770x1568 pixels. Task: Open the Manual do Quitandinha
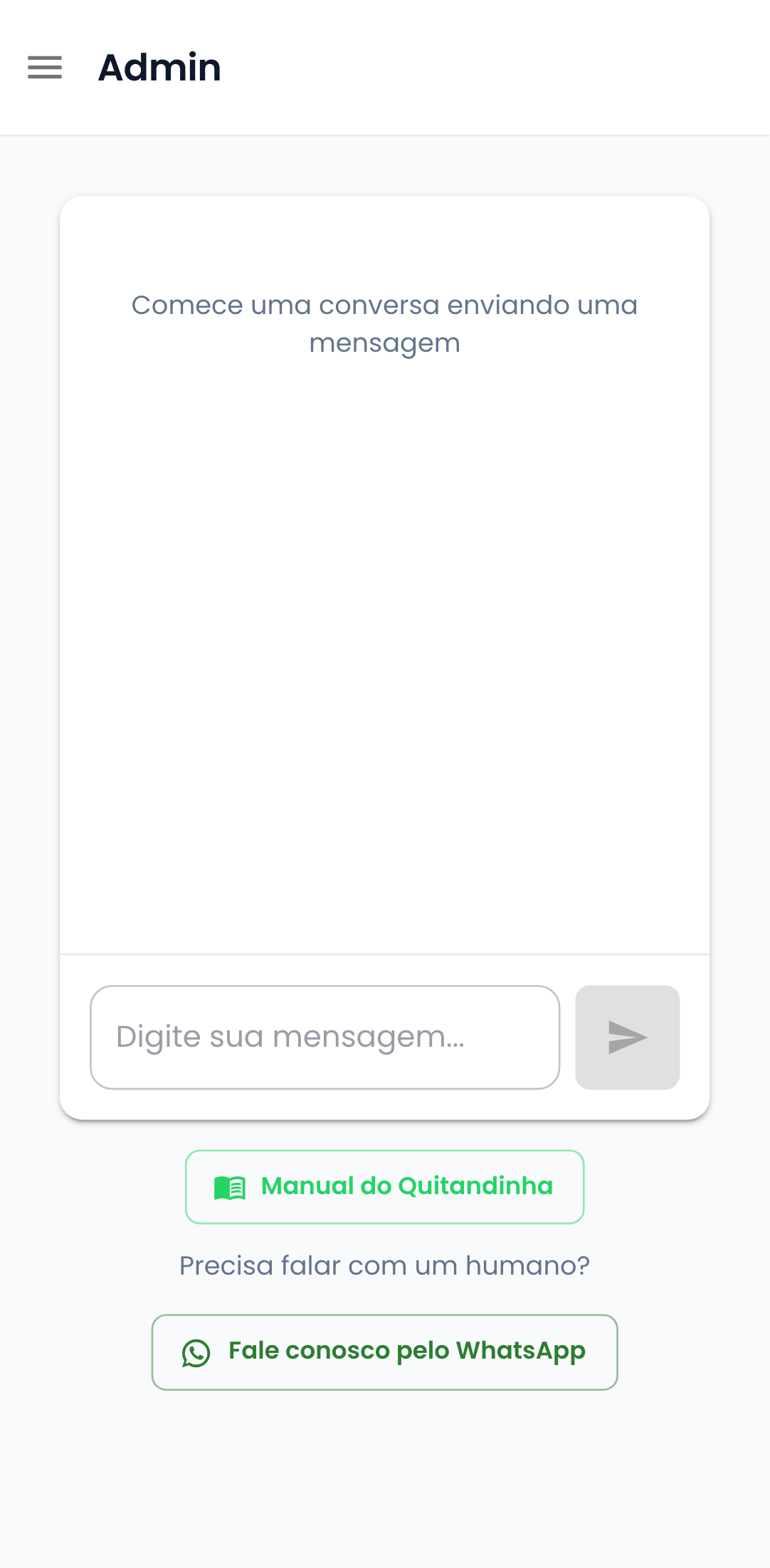pos(384,1186)
